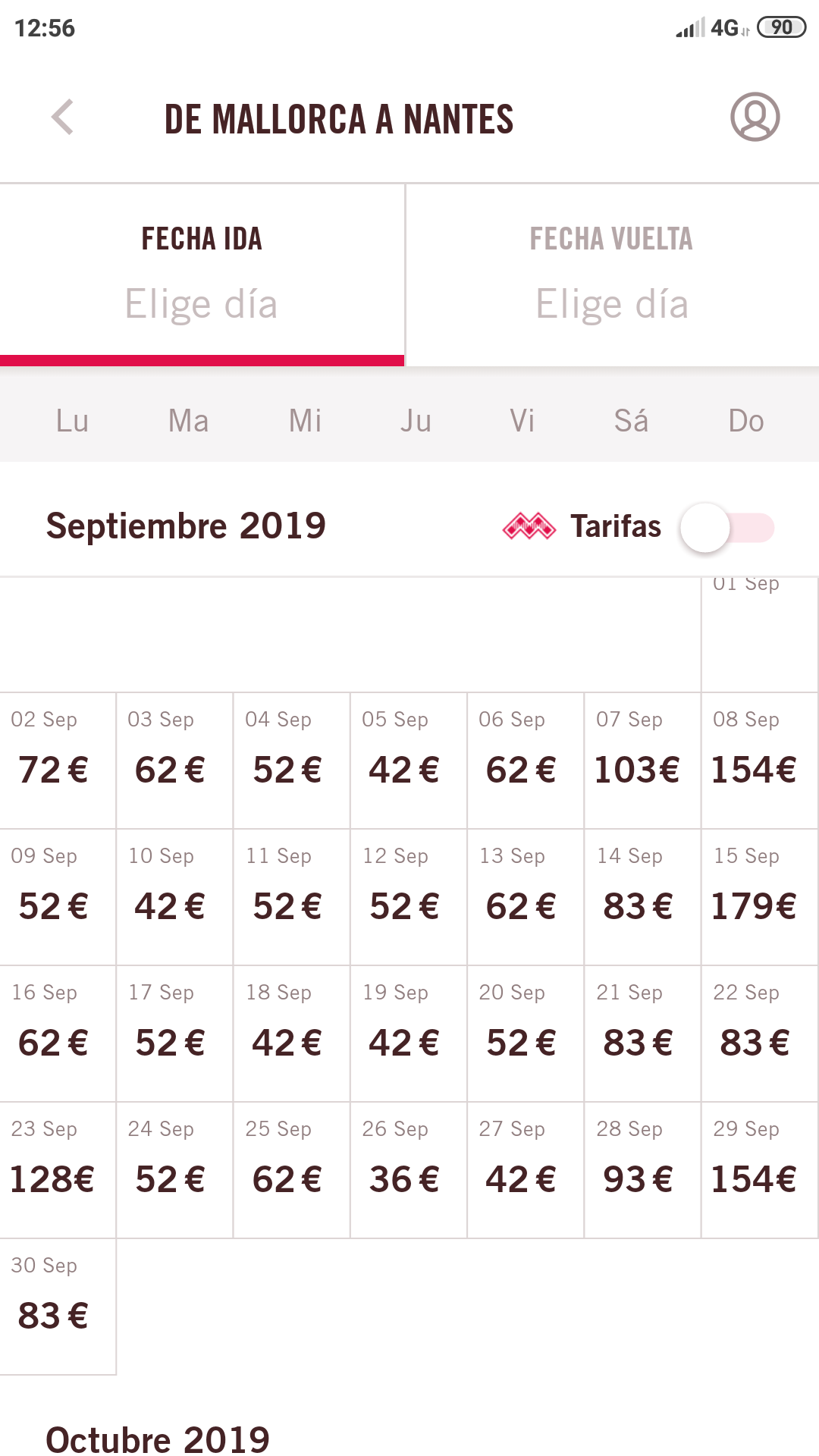The height and width of the screenshot is (1456, 819).
Task: Toggle the Tarifas switch
Action: click(x=726, y=527)
